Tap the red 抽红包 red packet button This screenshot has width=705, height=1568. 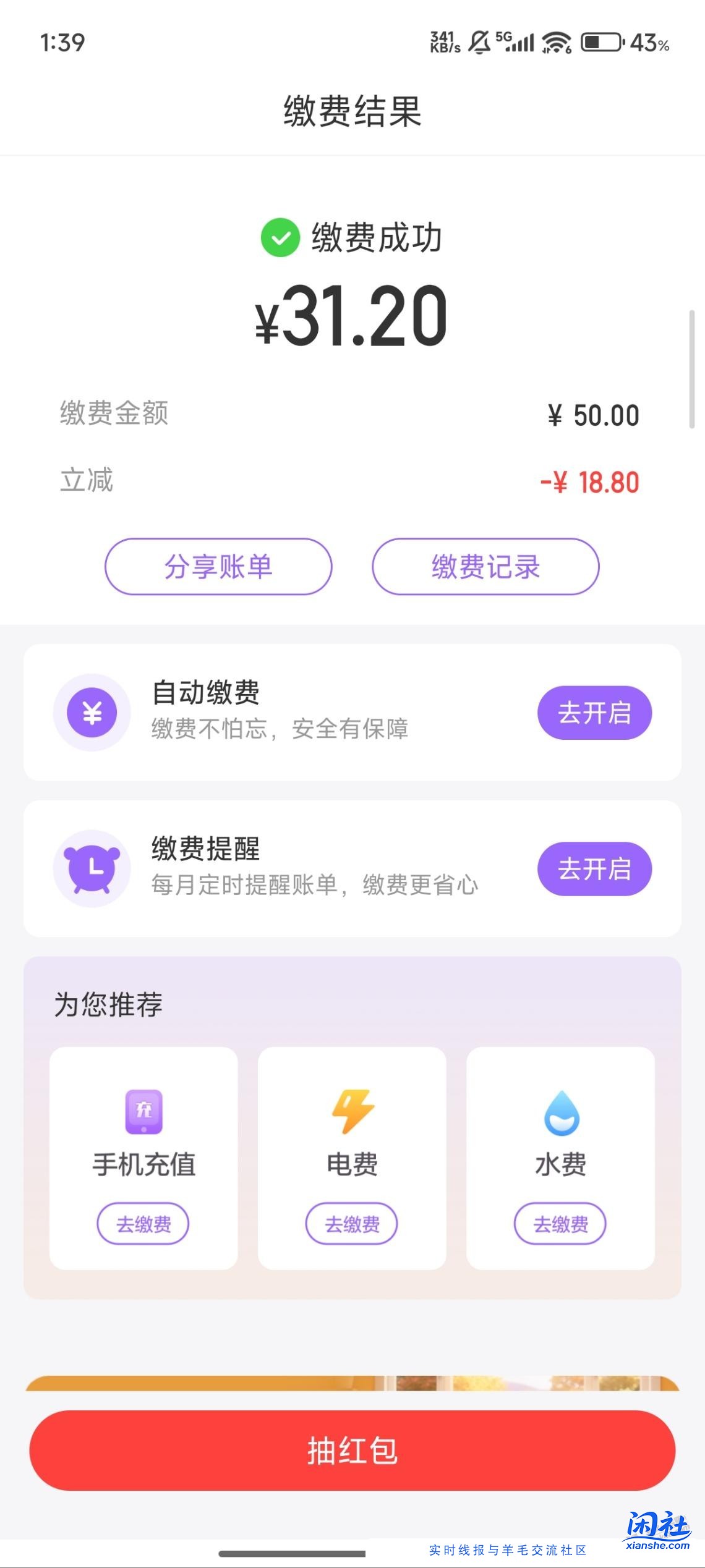tap(352, 1449)
